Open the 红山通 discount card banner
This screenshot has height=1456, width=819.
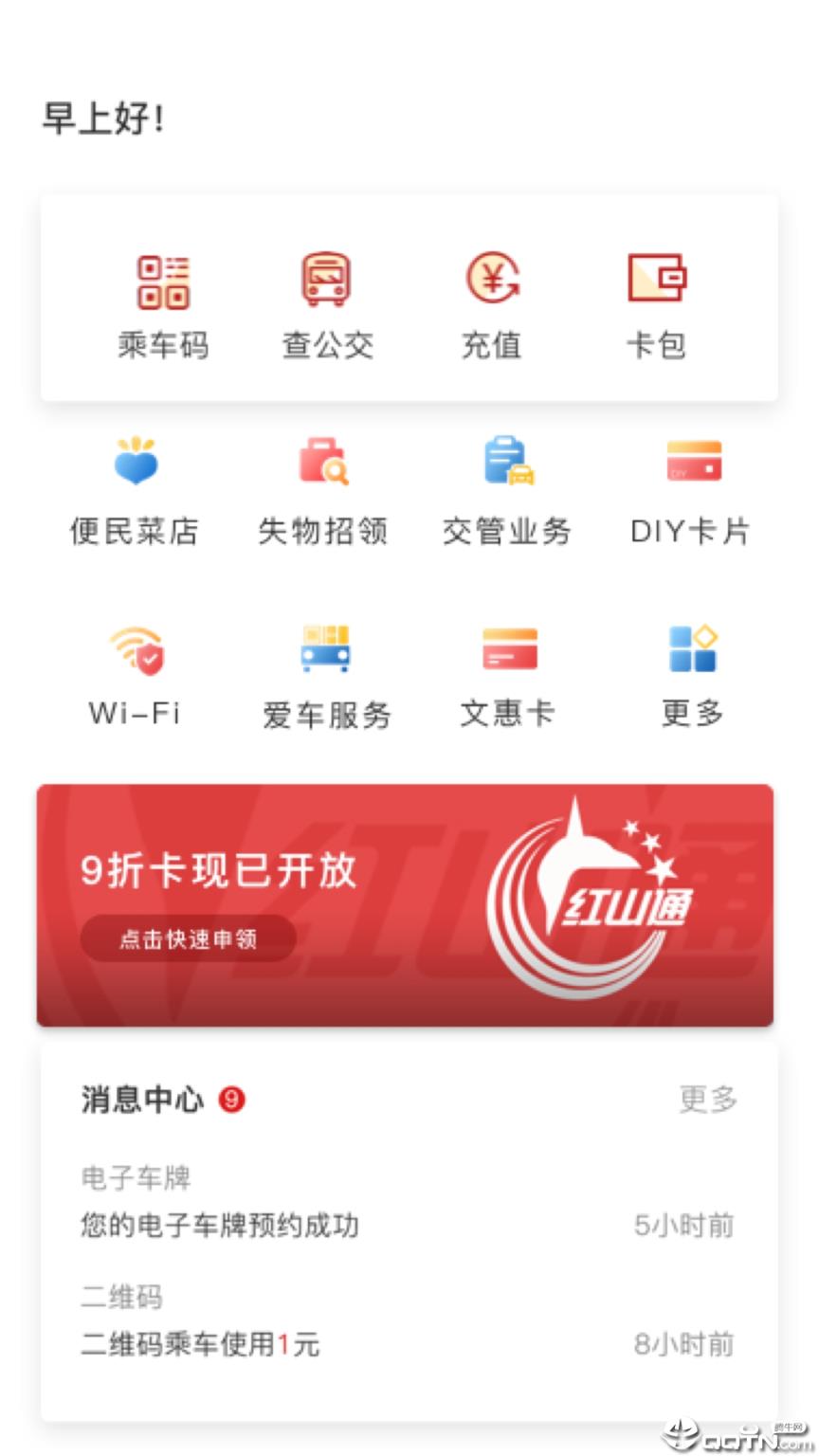click(x=408, y=903)
